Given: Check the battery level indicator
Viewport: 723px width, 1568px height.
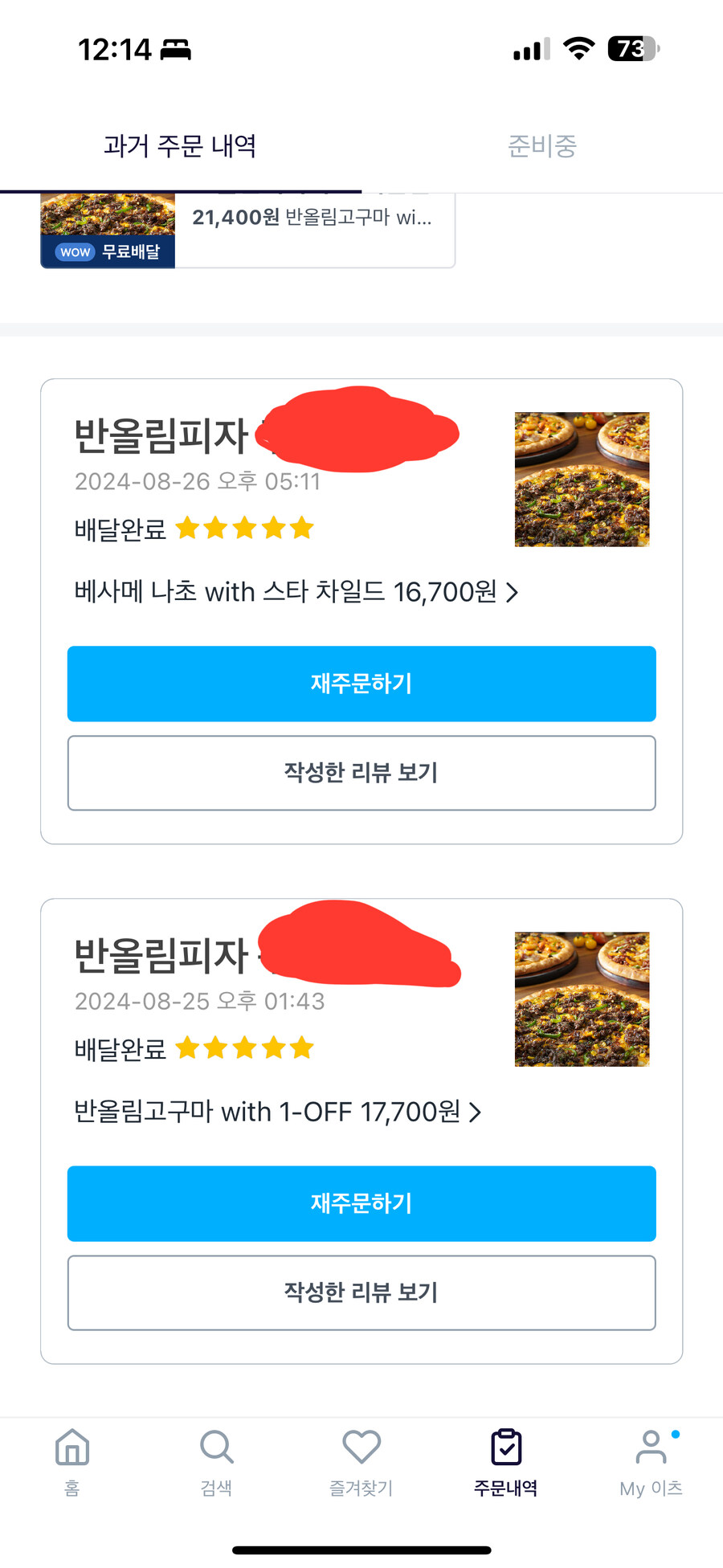Looking at the screenshot, I should (631, 50).
